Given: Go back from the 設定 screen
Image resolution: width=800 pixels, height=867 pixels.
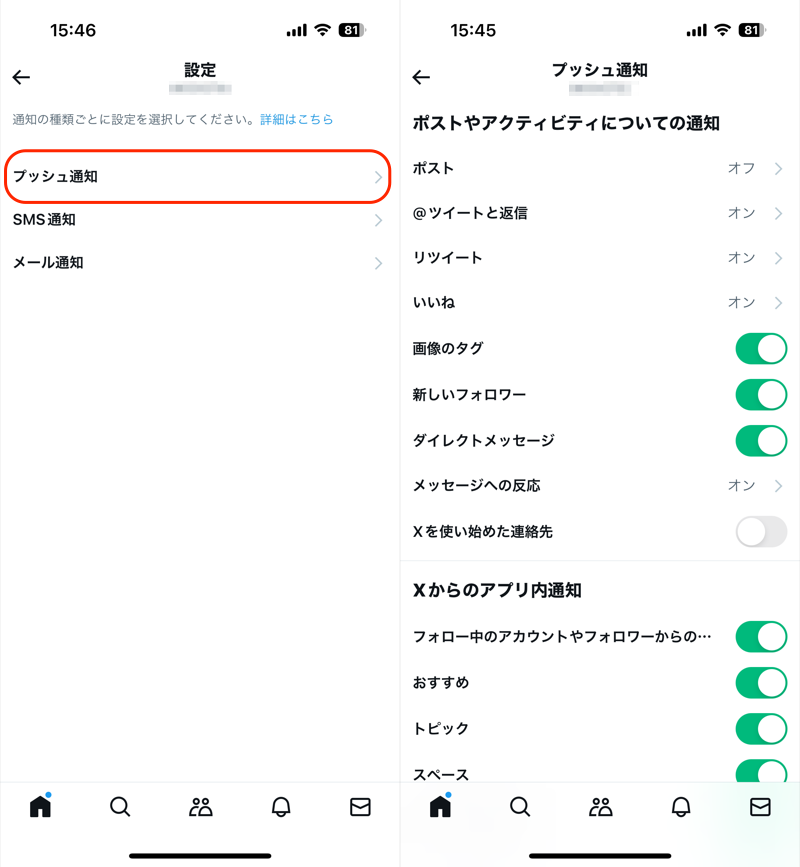Looking at the screenshot, I should [21, 77].
